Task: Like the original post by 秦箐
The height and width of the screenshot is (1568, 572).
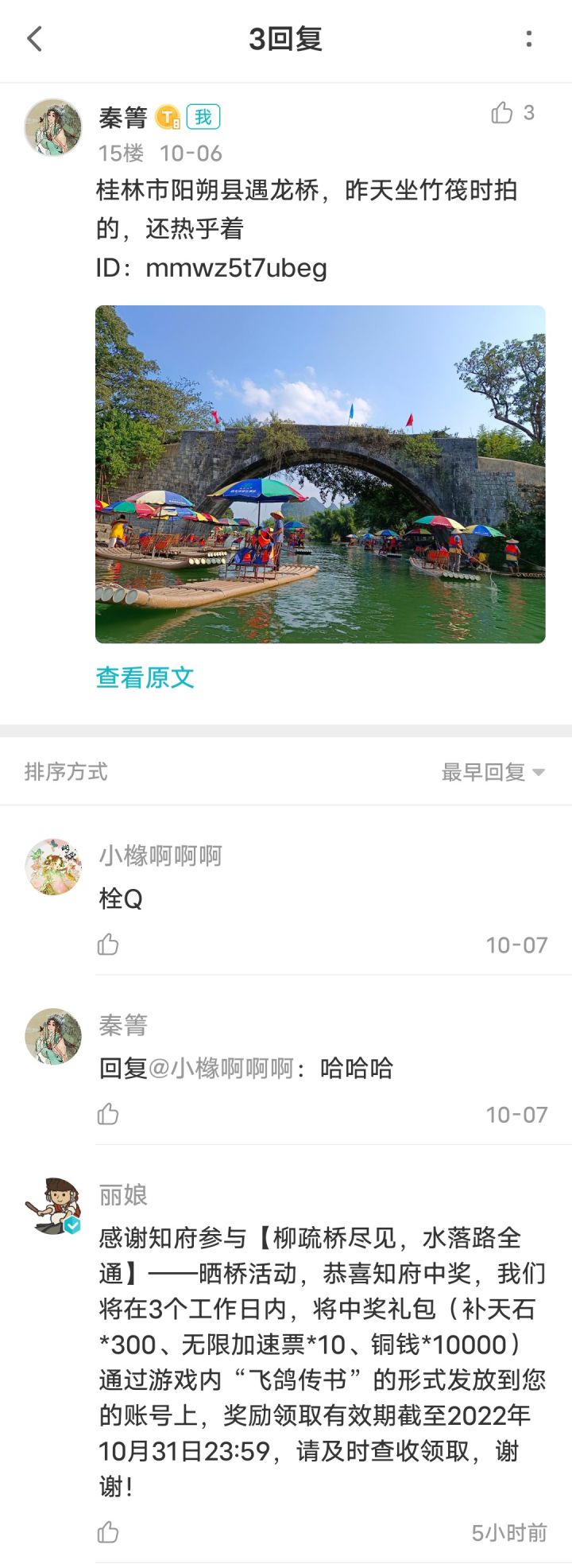Action: [x=503, y=114]
